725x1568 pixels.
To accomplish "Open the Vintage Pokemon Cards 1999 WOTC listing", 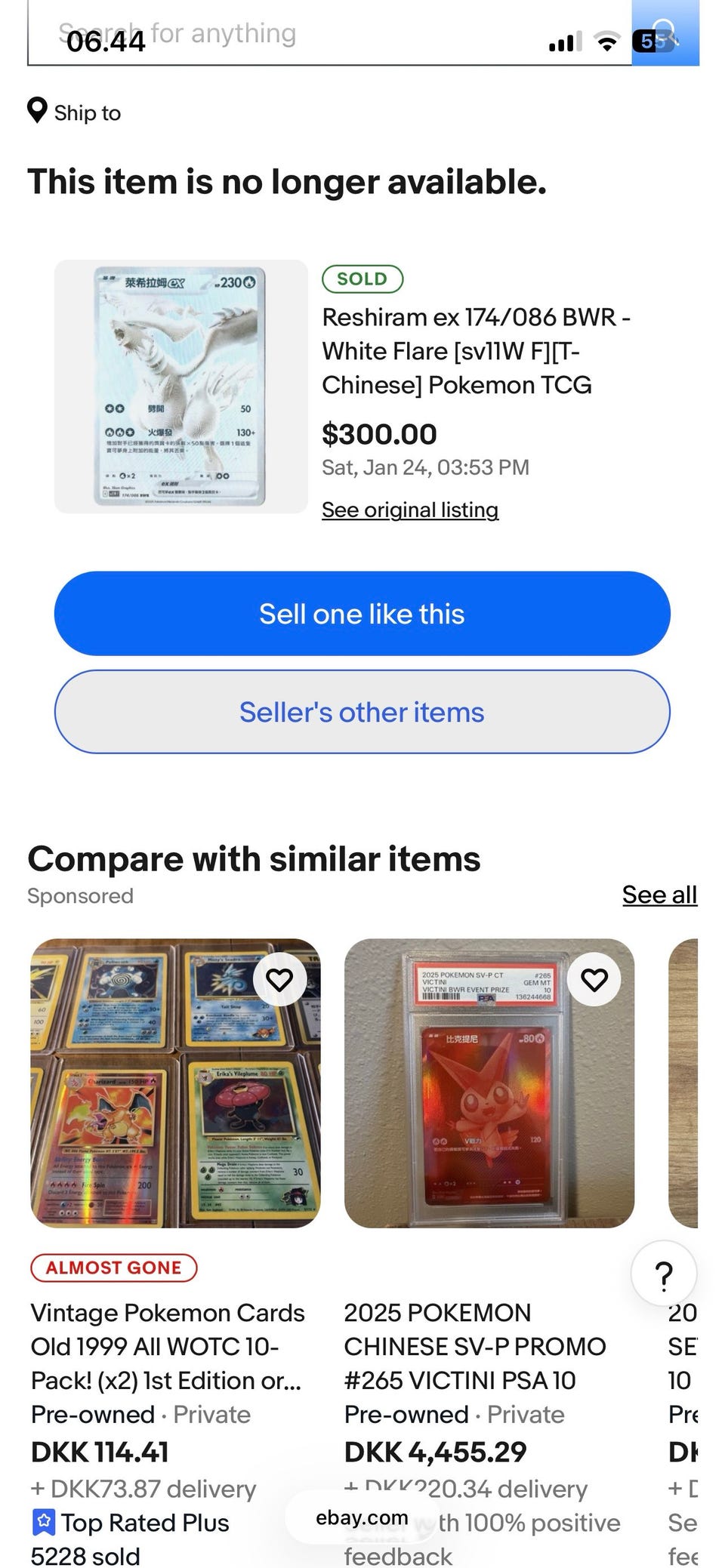I will (168, 1346).
